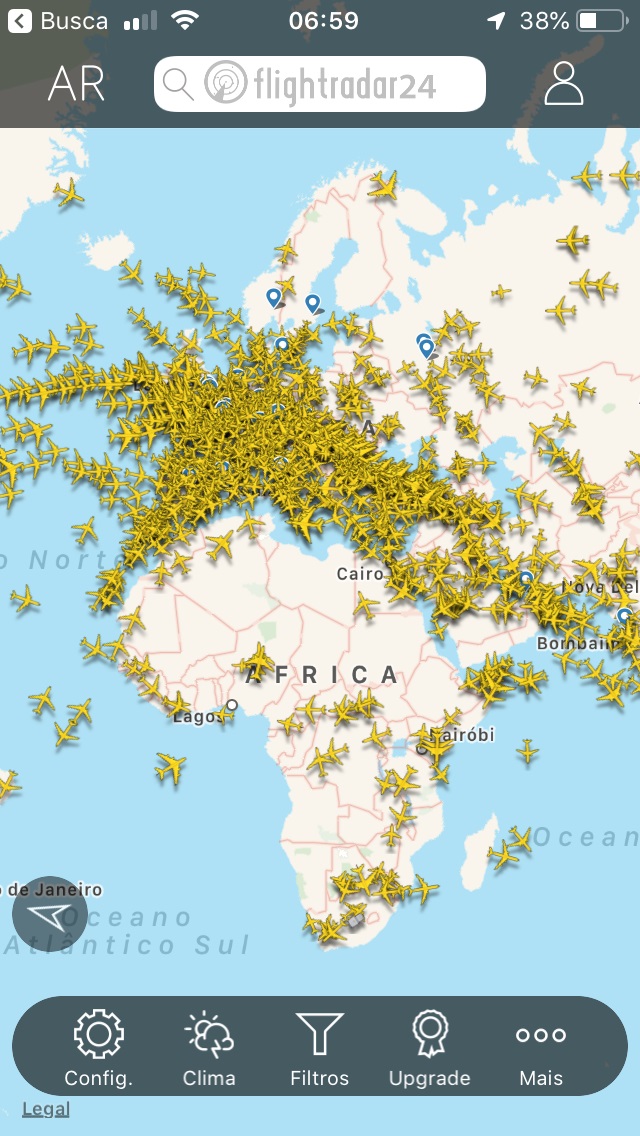Open the Legal link
This screenshot has width=640, height=1136.
click(x=46, y=1109)
